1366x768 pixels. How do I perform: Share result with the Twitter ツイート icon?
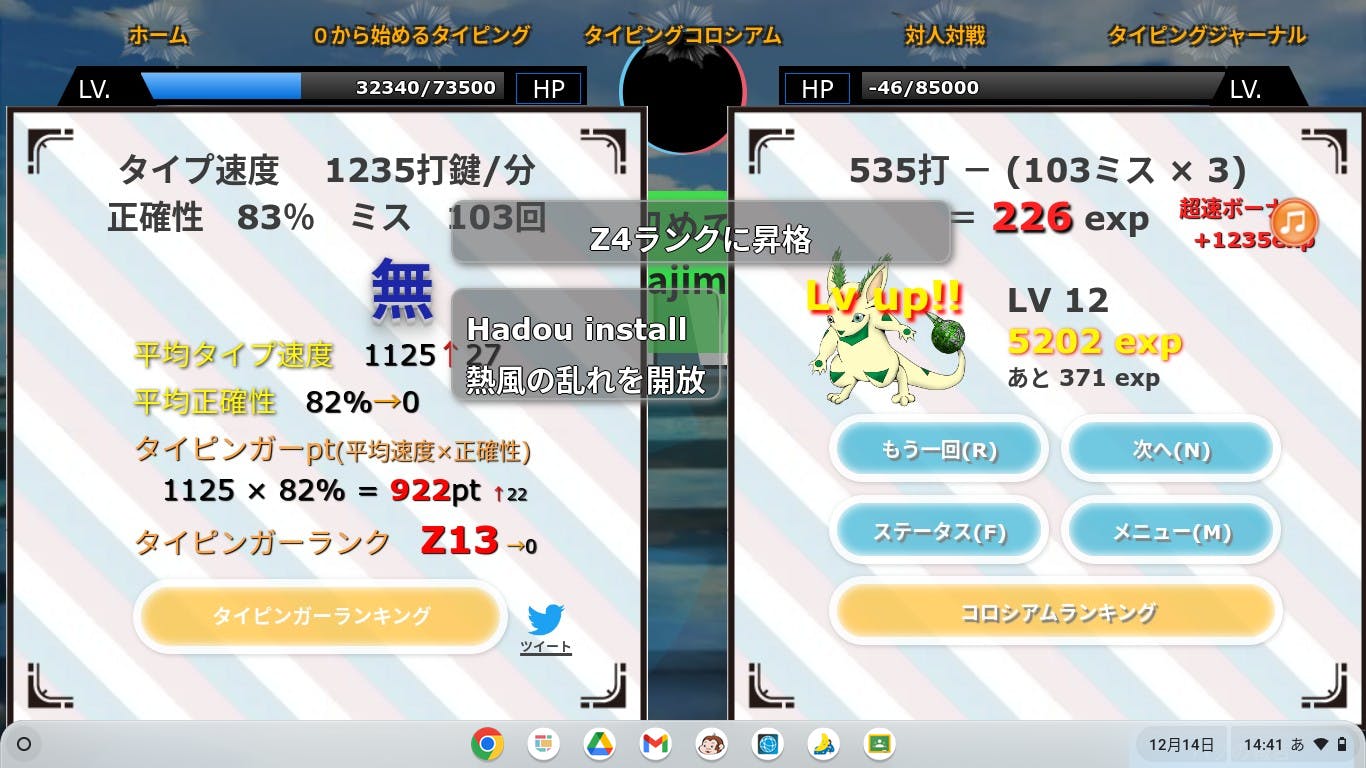tap(546, 627)
